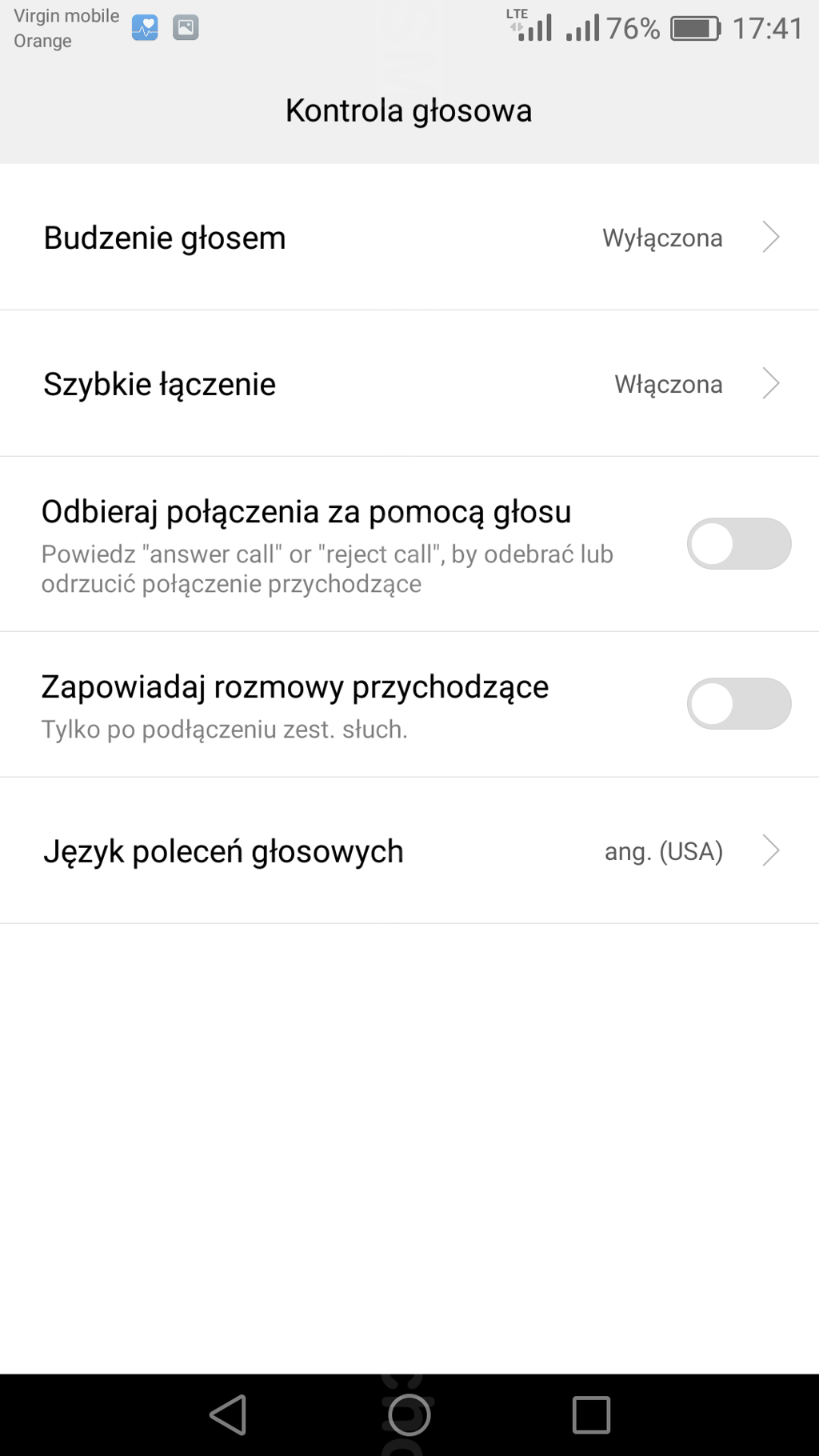Open Język poleceń głosowych option
The image size is (819, 1456).
pyautogui.click(x=409, y=851)
